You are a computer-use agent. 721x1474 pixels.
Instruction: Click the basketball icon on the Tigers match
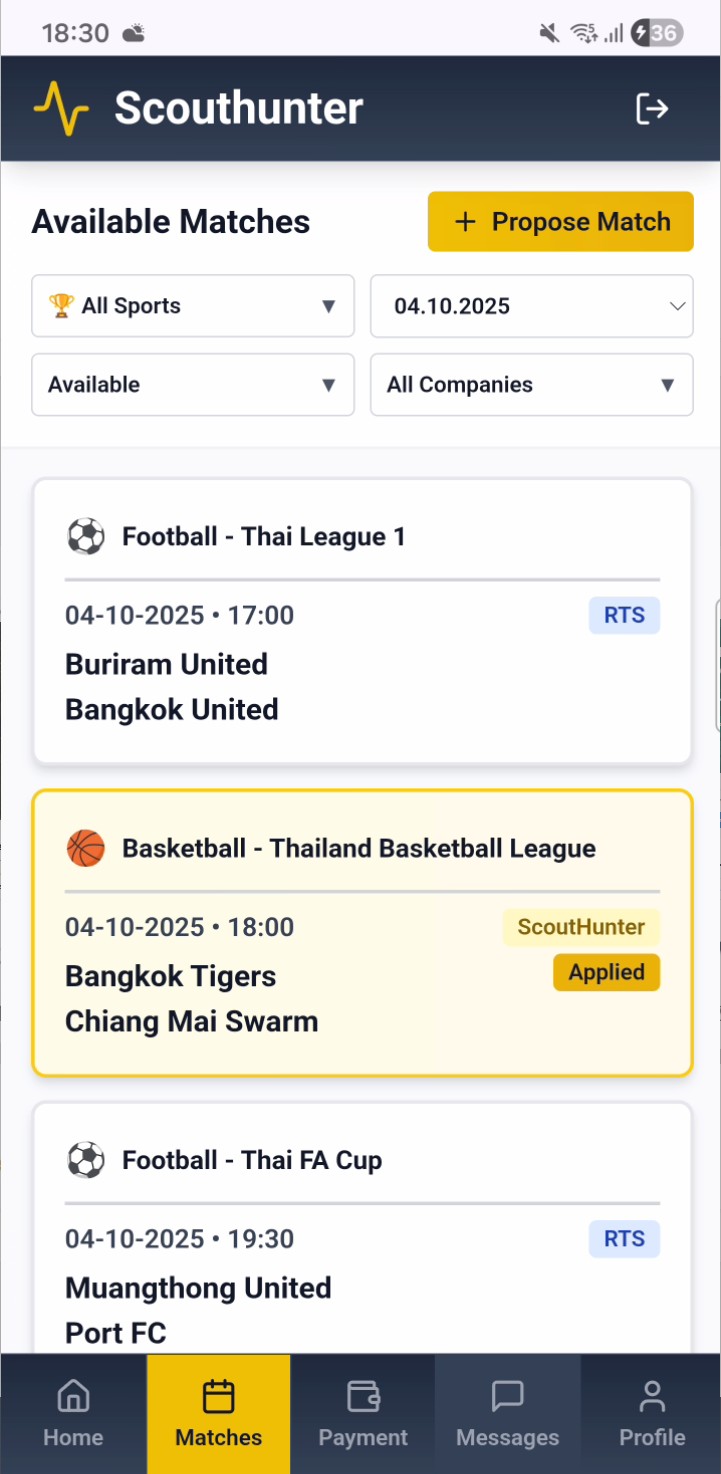point(86,847)
